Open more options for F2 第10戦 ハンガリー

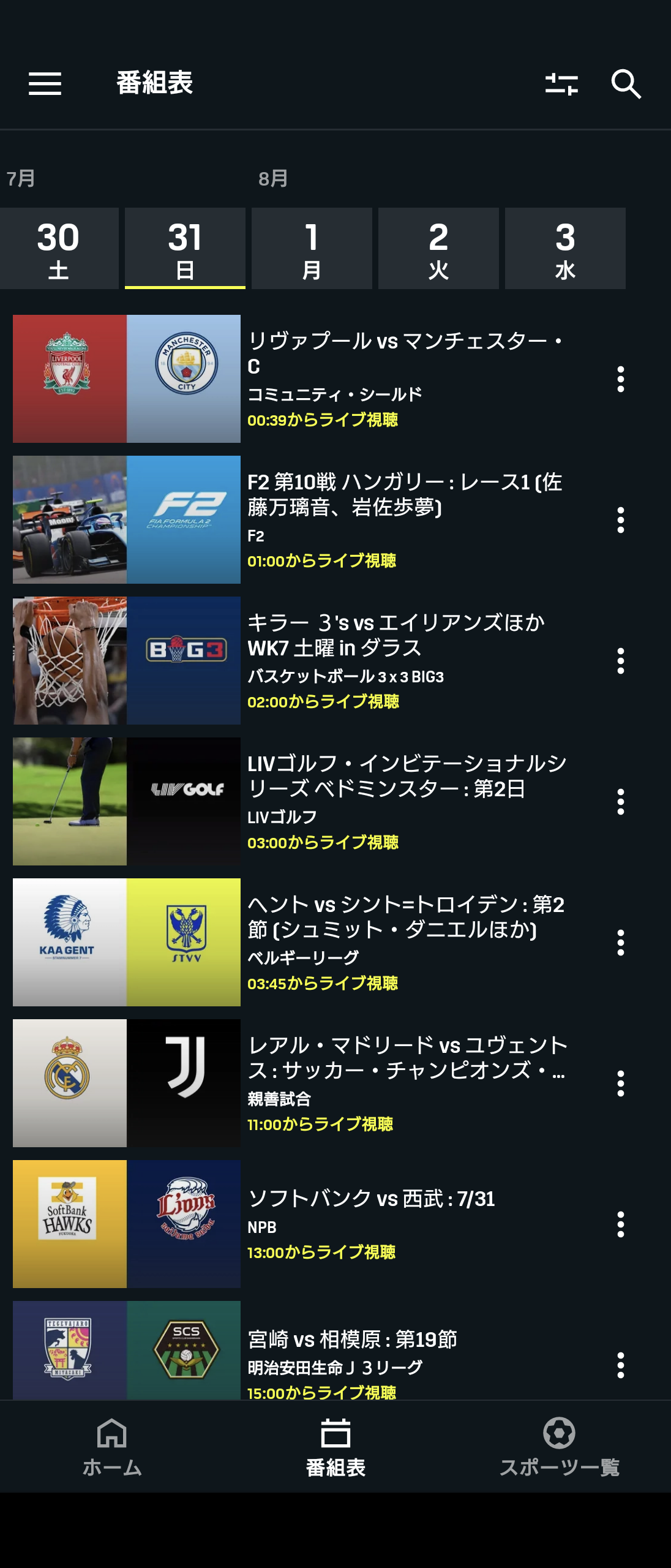tap(620, 520)
